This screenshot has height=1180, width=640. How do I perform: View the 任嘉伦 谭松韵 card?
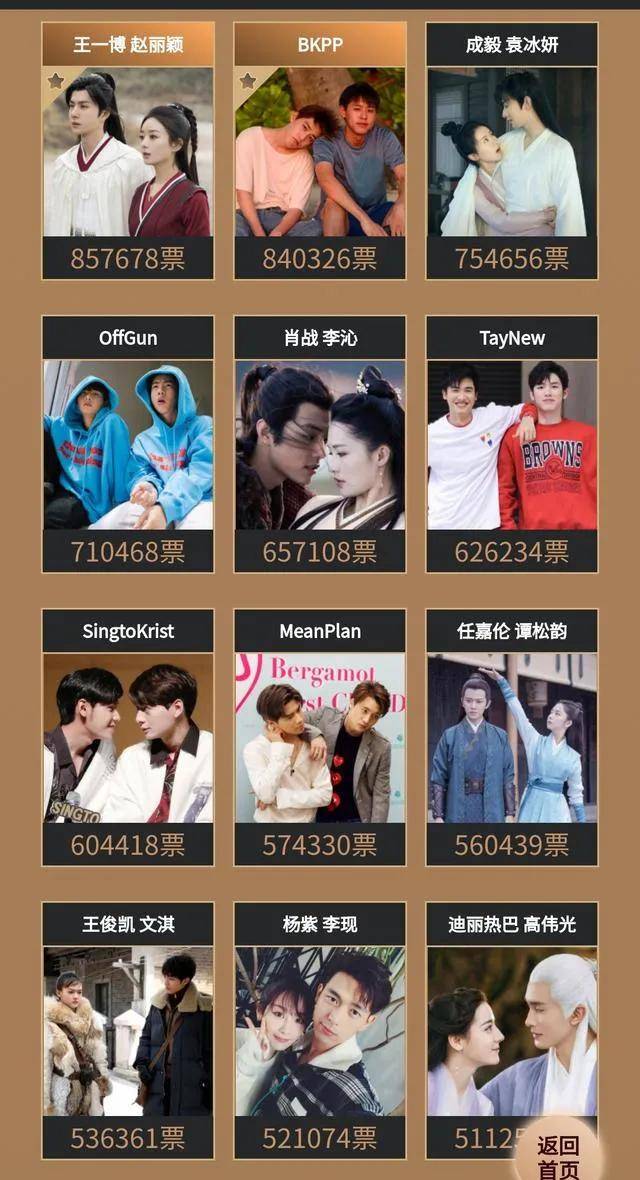pyautogui.click(x=512, y=738)
